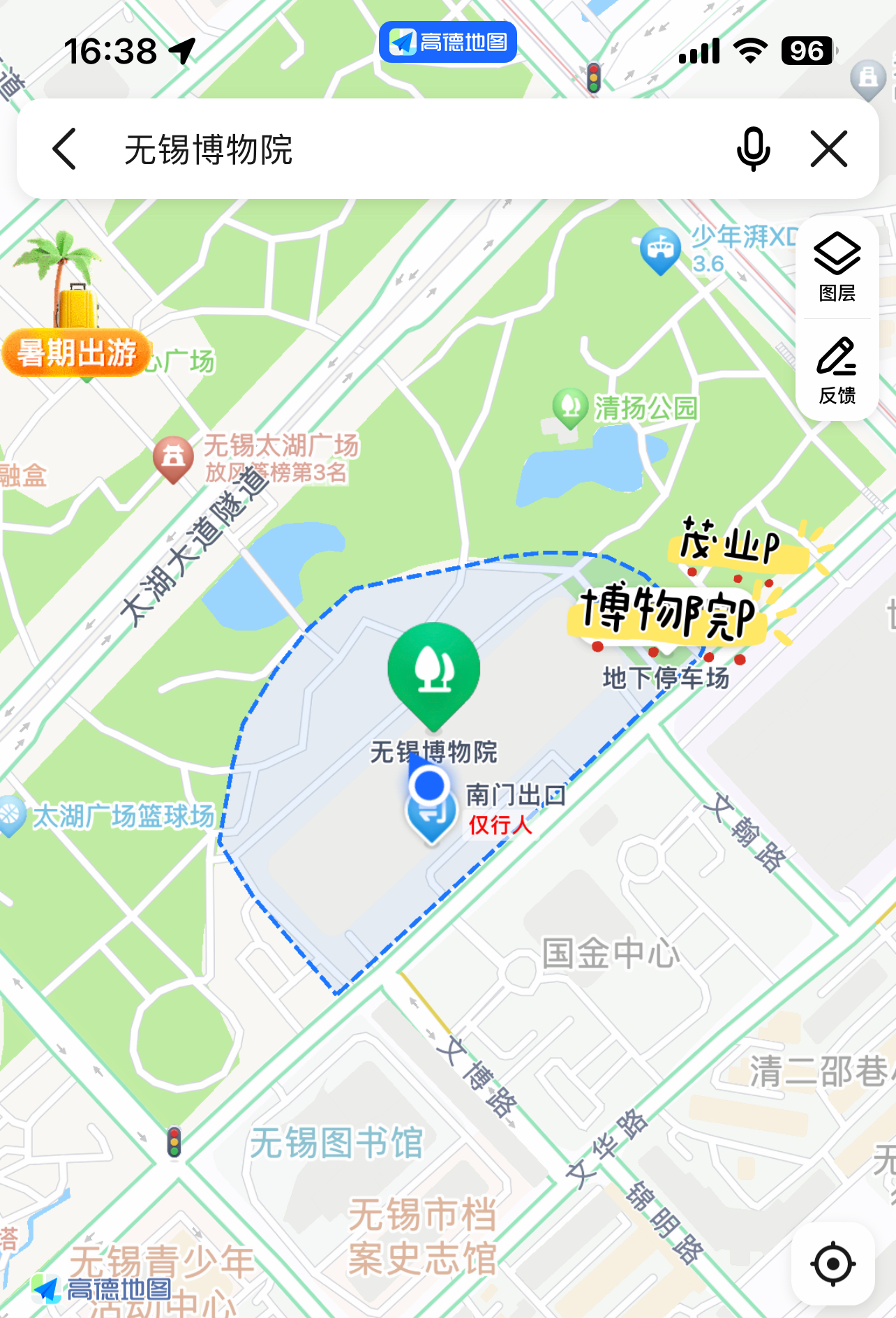Image resolution: width=896 pixels, height=1318 pixels.
Task: Return to 高德地图 via the top pill
Action: pyautogui.click(x=447, y=42)
